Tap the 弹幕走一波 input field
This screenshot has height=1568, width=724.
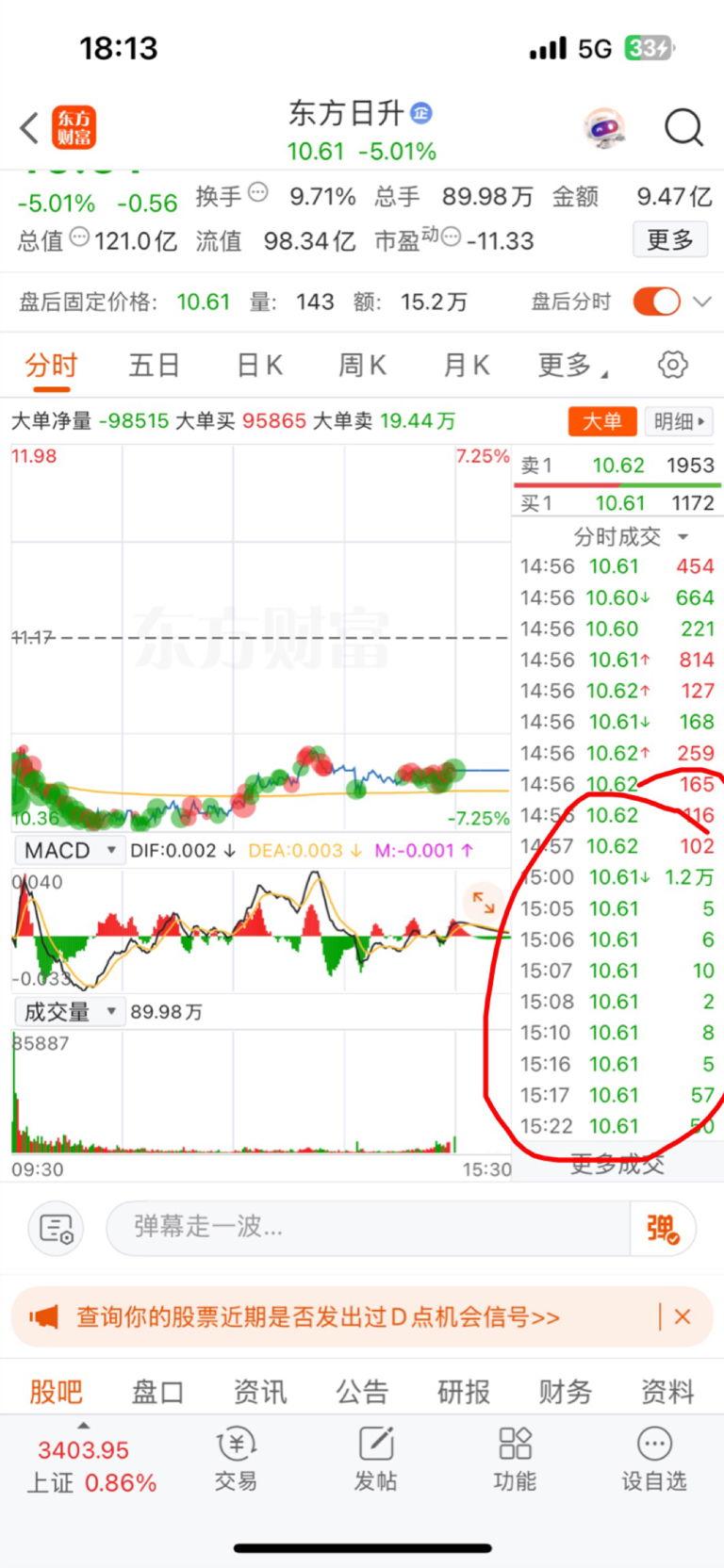(368, 1227)
